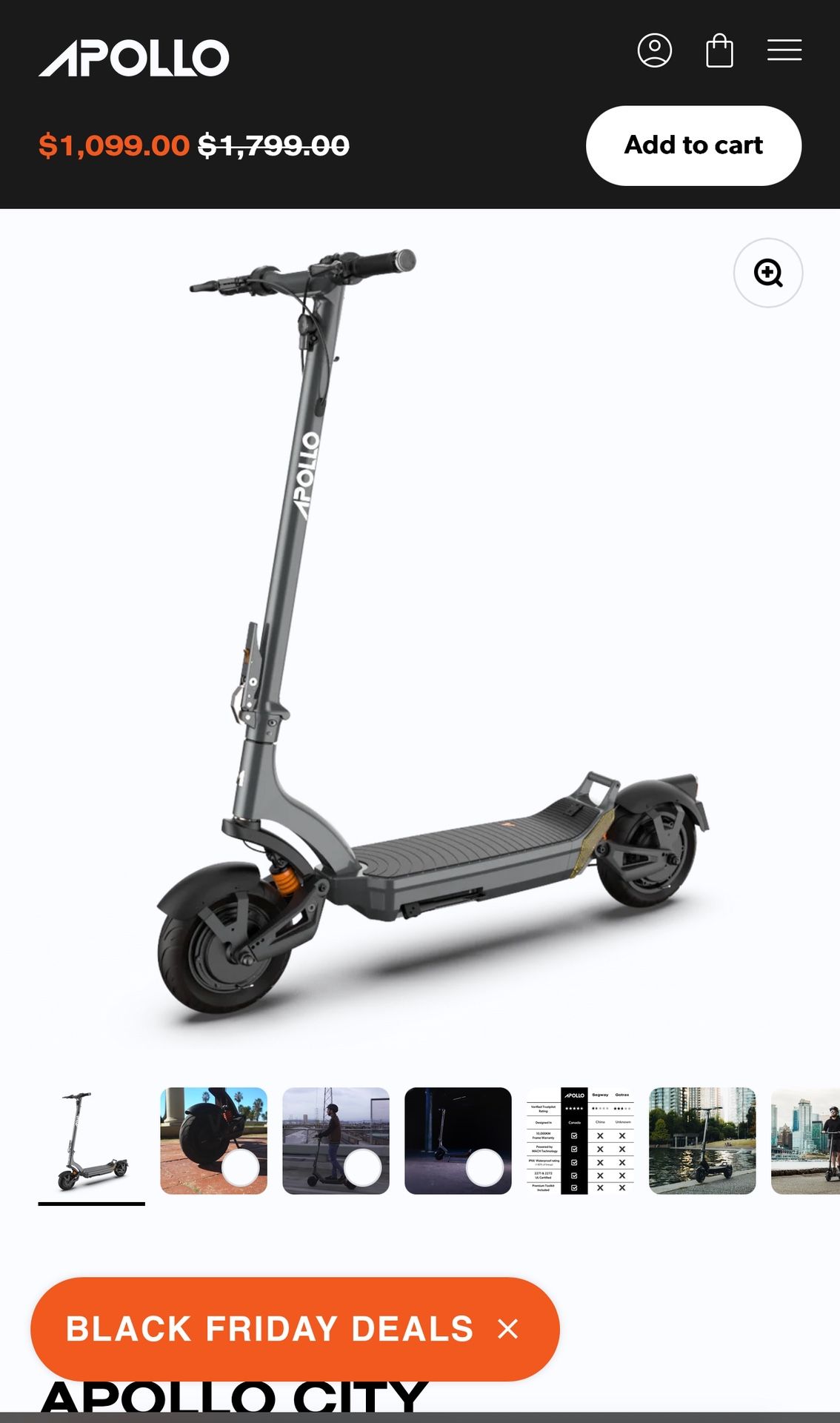Click the Apollo logo to go home
Image resolution: width=840 pixels, height=1423 pixels.
pos(135,56)
